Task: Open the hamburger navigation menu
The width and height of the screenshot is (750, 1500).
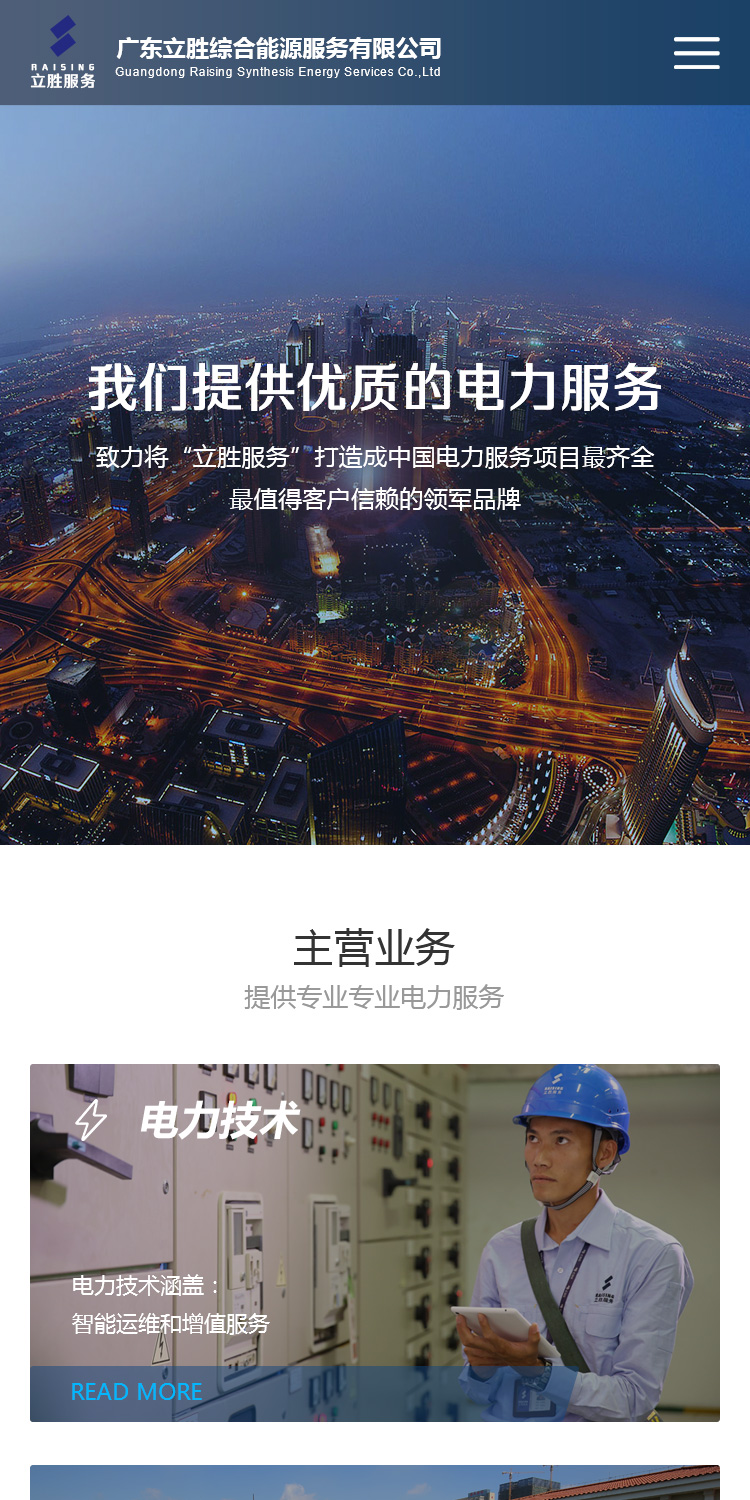Action: click(696, 53)
